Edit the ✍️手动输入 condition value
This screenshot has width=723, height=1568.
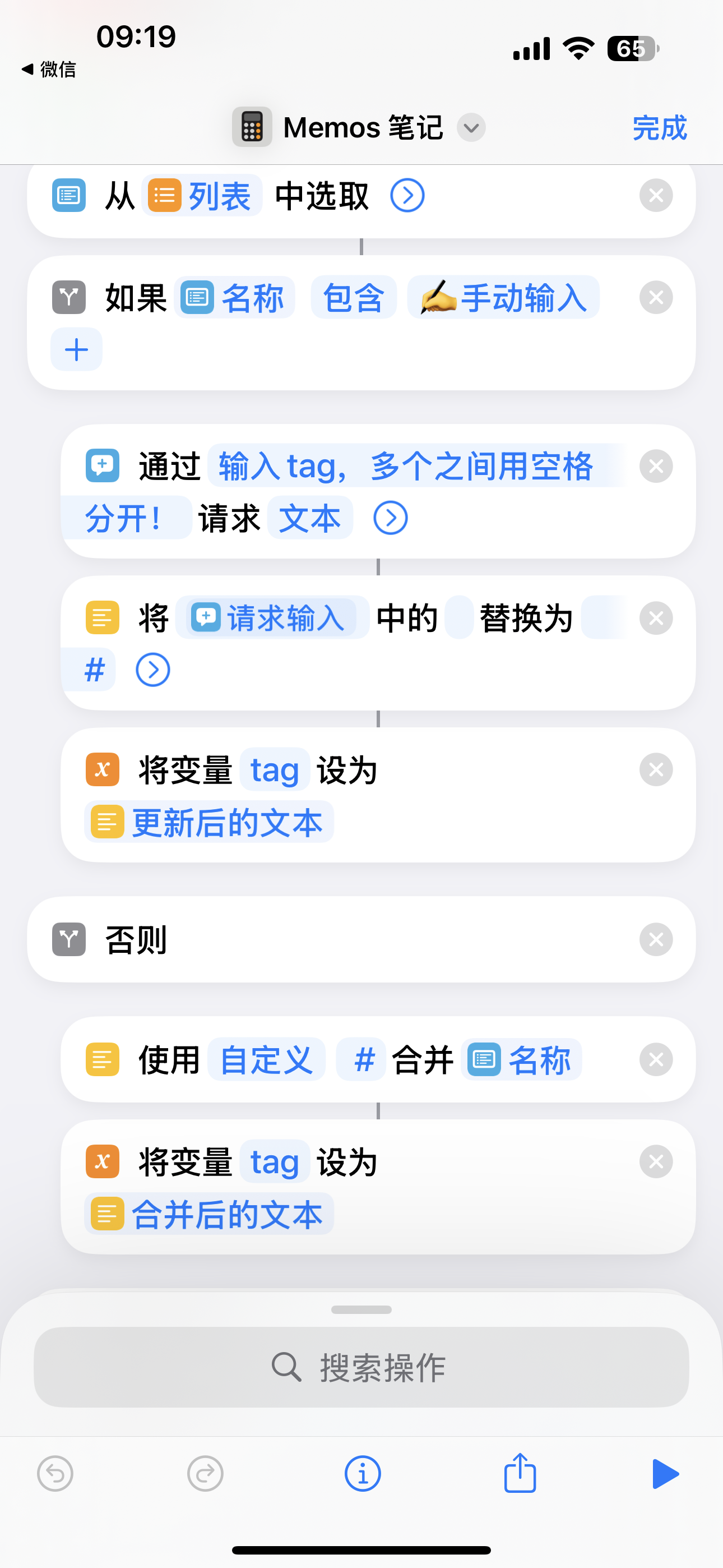504,298
